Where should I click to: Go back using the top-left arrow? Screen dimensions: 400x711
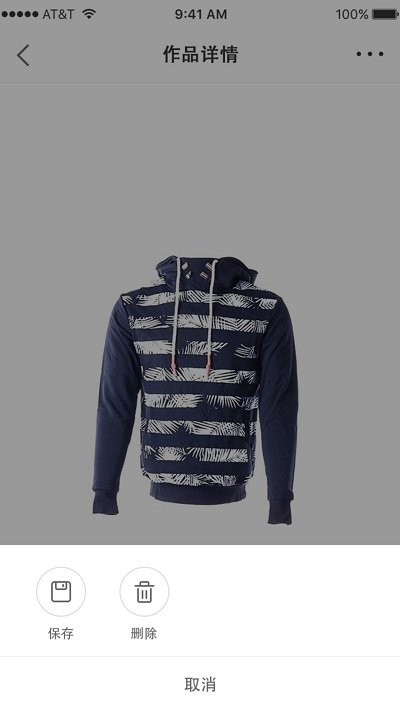(24, 55)
